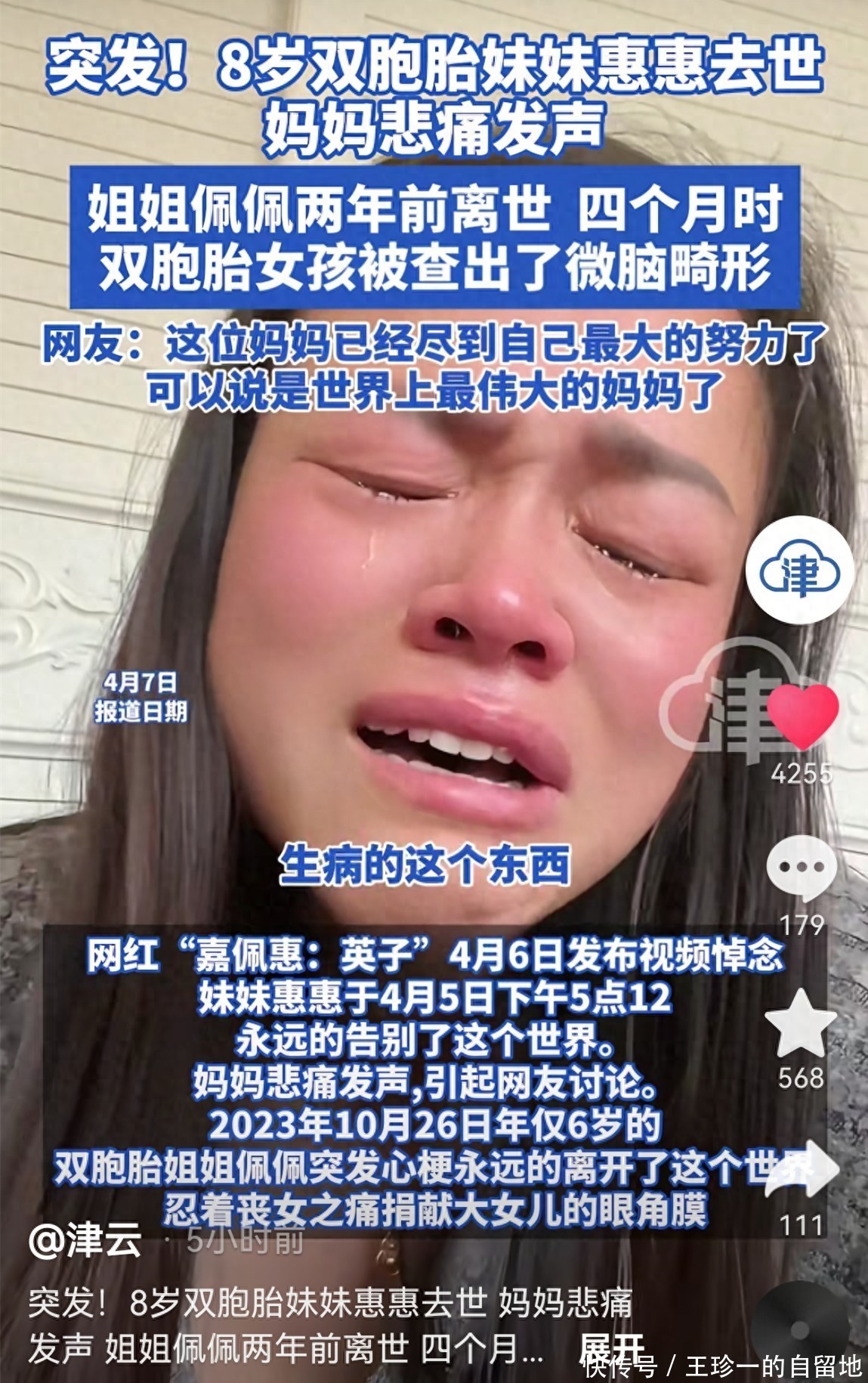Open the @津云 account name

point(85,1241)
